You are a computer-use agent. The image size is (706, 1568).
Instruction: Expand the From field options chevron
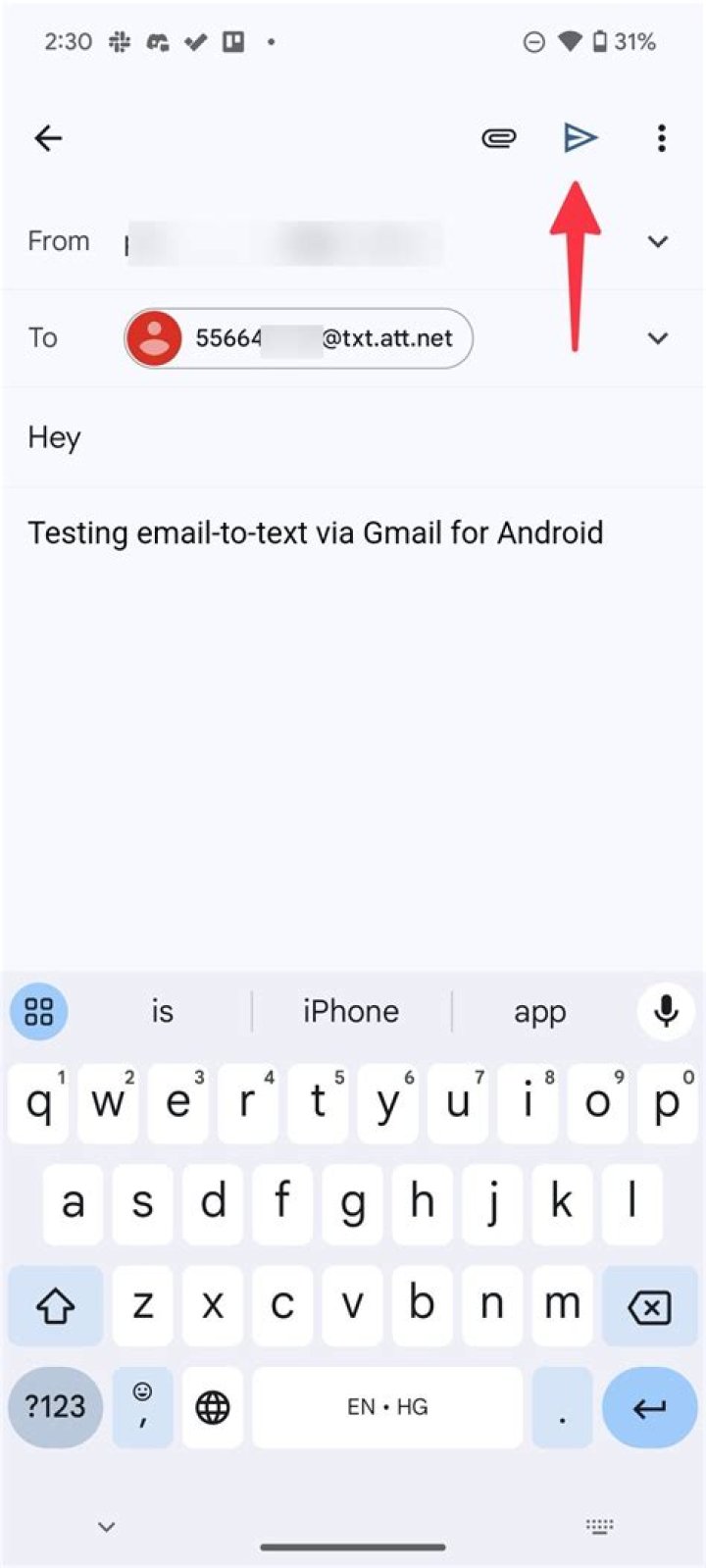[658, 241]
